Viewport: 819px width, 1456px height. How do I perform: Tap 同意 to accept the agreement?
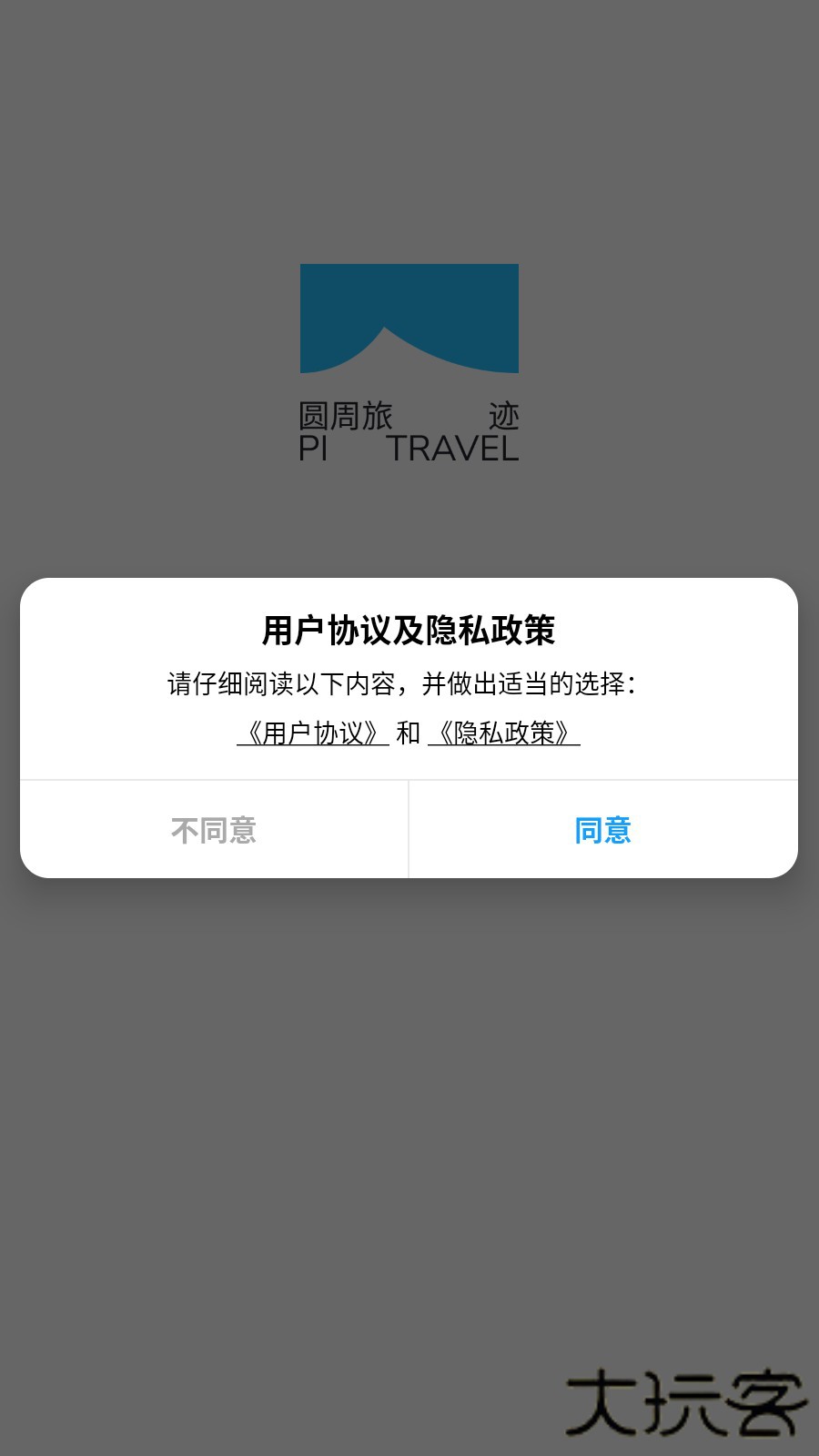click(602, 829)
